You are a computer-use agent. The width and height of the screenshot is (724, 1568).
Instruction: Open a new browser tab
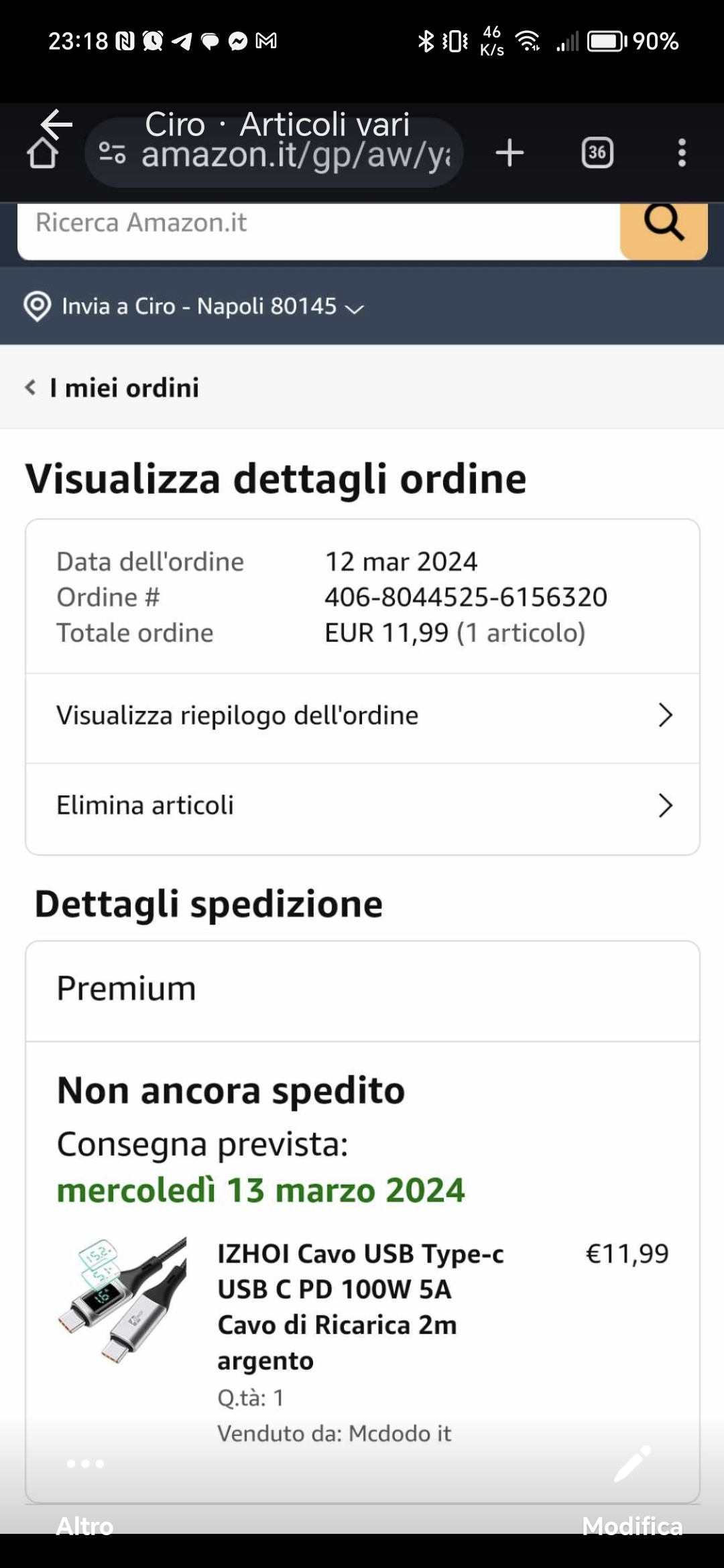coord(509,153)
